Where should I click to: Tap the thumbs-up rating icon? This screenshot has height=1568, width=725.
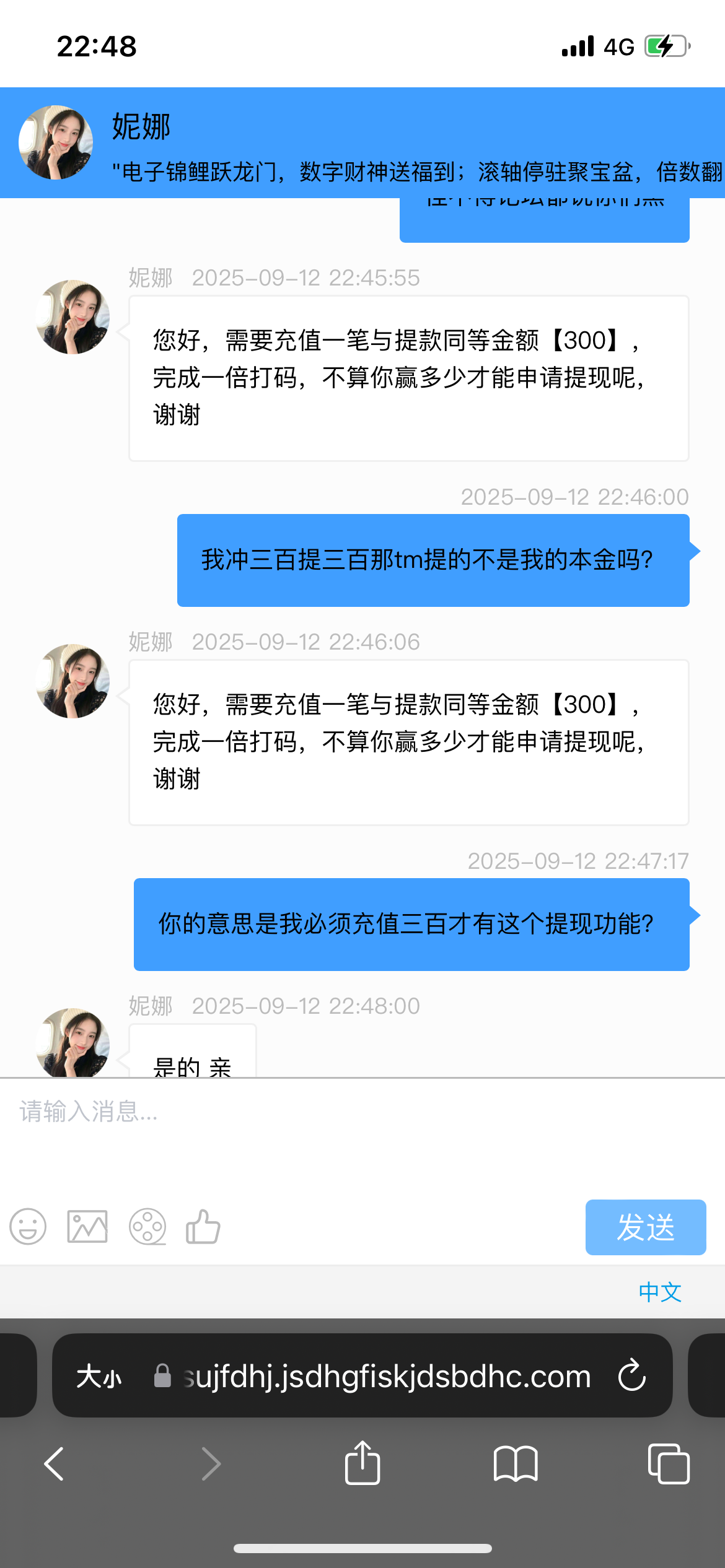tap(203, 1226)
